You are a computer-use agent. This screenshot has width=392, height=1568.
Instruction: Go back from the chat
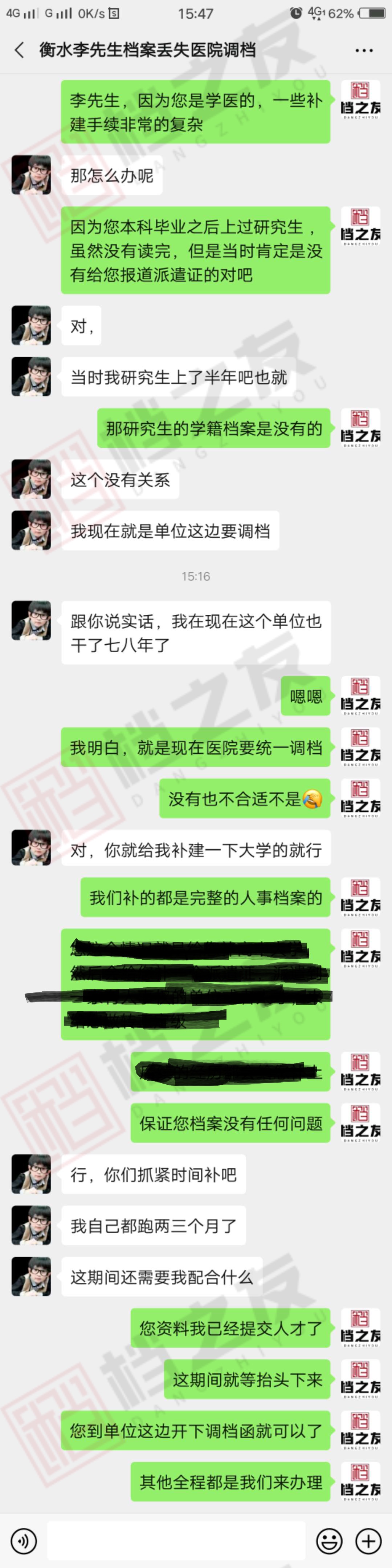click(x=20, y=50)
